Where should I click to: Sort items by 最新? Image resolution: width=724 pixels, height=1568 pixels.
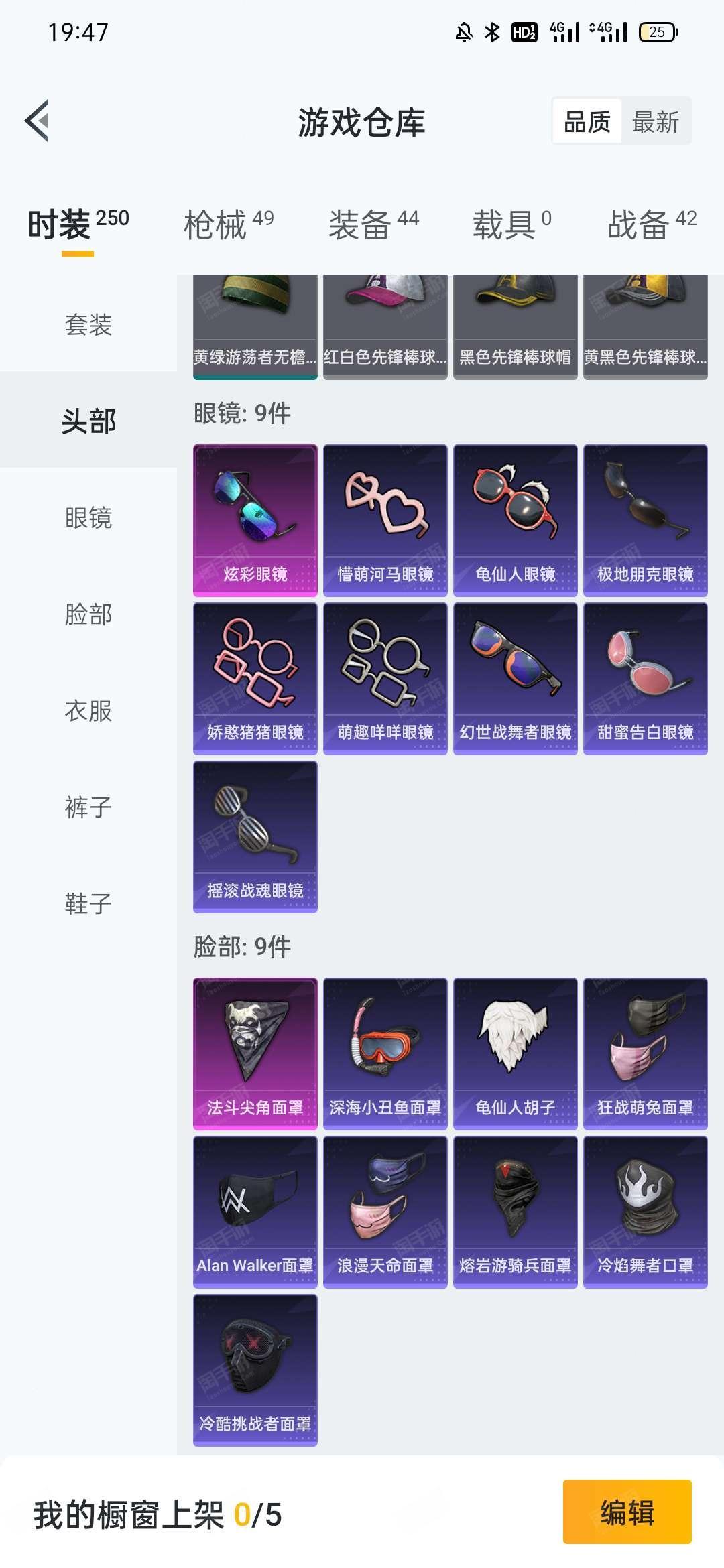[655, 122]
